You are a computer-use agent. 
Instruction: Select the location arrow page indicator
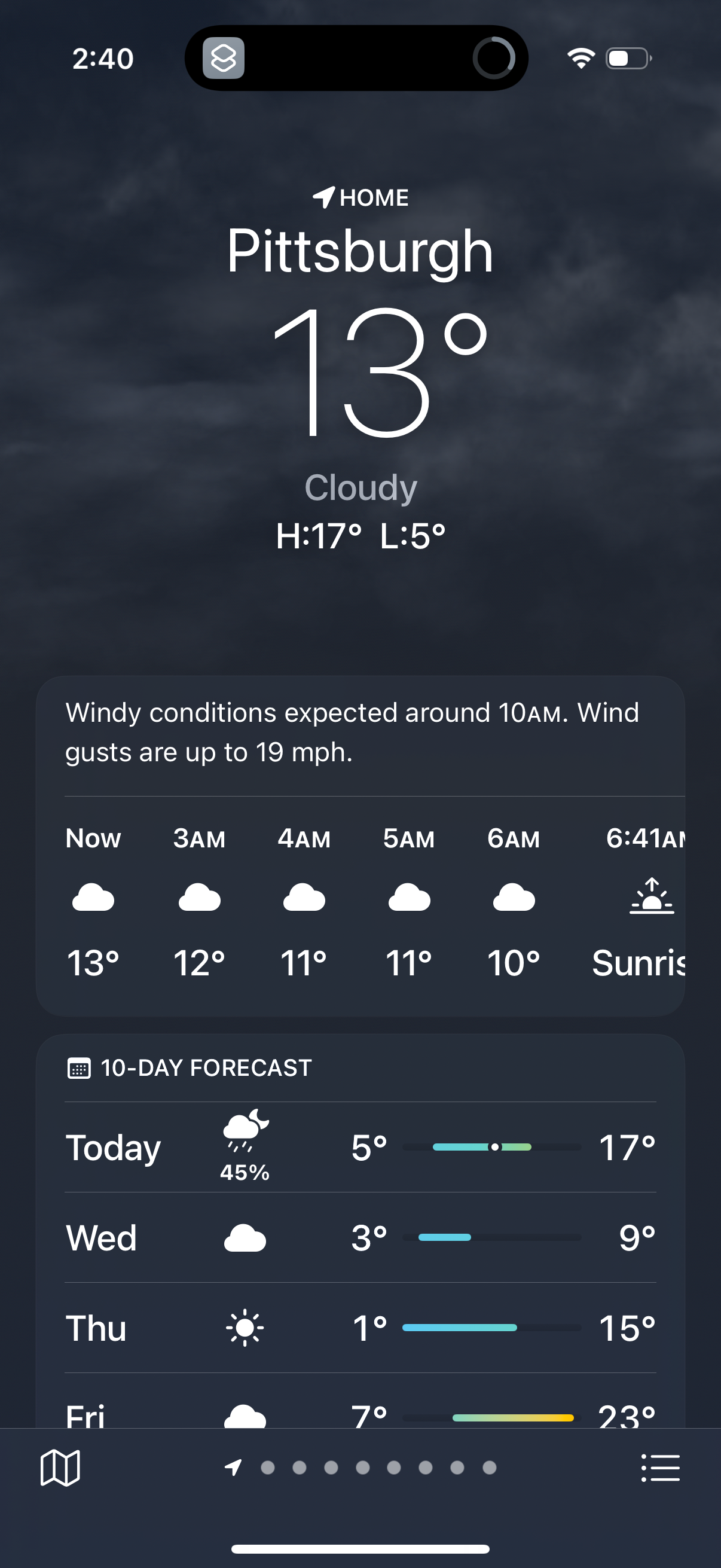pyautogui.click(x=233, y=1468)
